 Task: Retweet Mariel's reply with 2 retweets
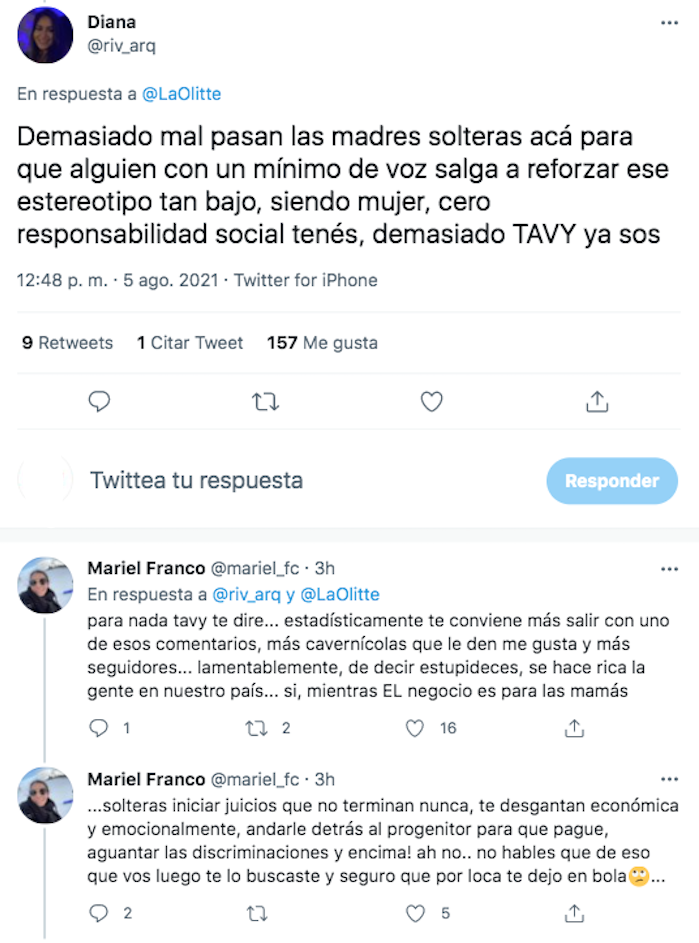click(256, 729)
